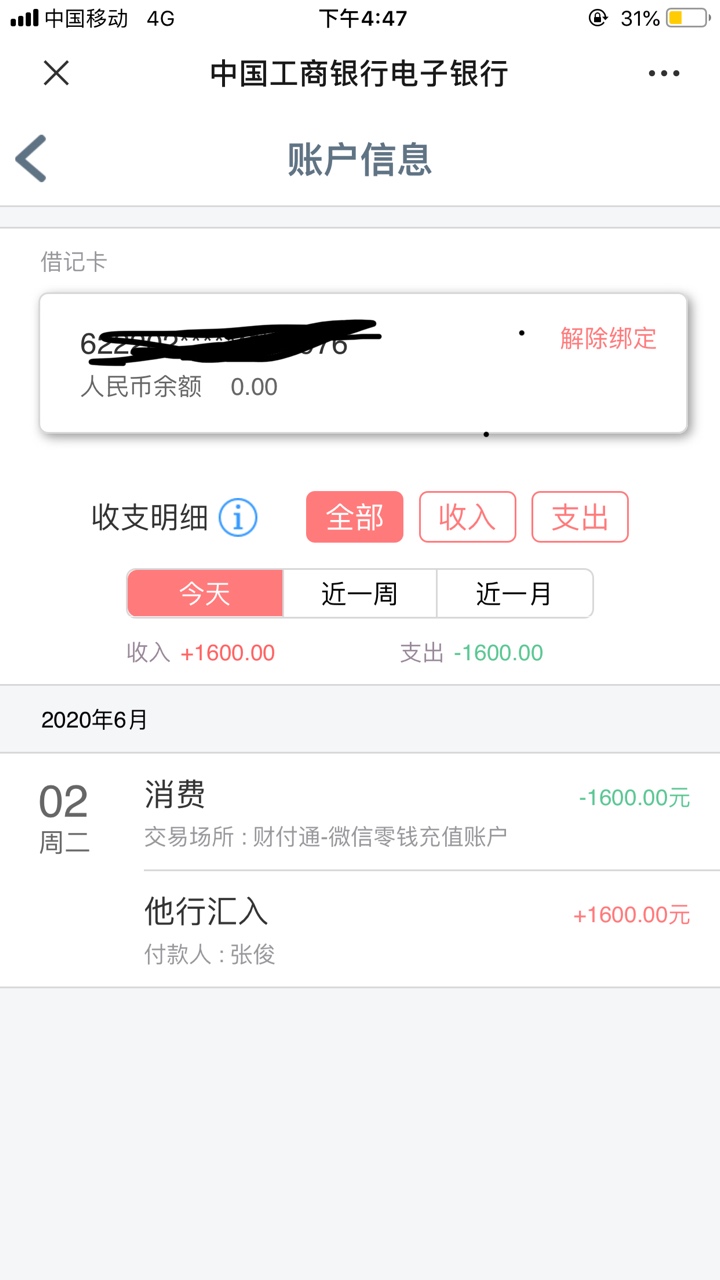This screenshot has height=1280, width=720.
Task: Go back from 账户信息 page
Action: [x=31, y=158]
